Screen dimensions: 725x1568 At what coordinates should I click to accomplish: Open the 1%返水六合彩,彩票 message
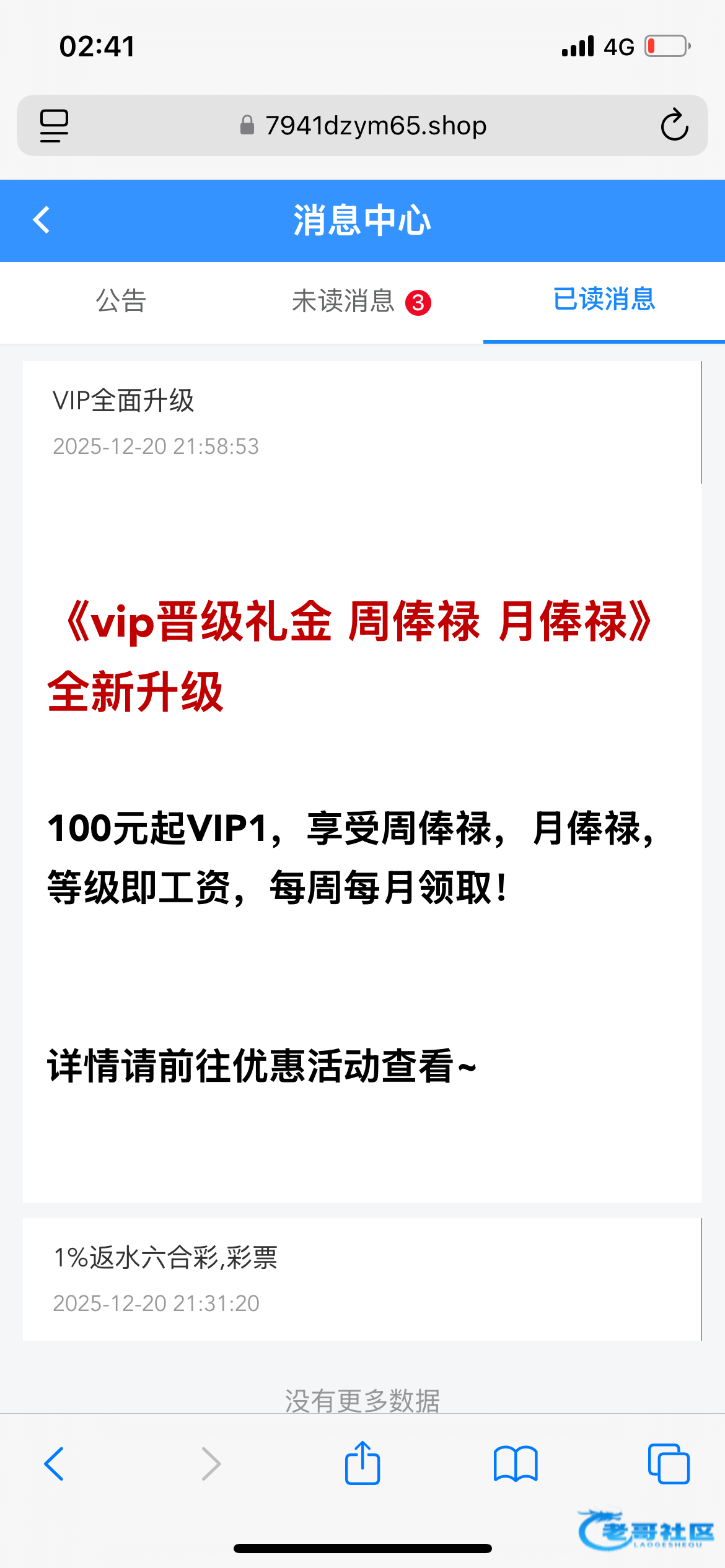[165, 1258]
